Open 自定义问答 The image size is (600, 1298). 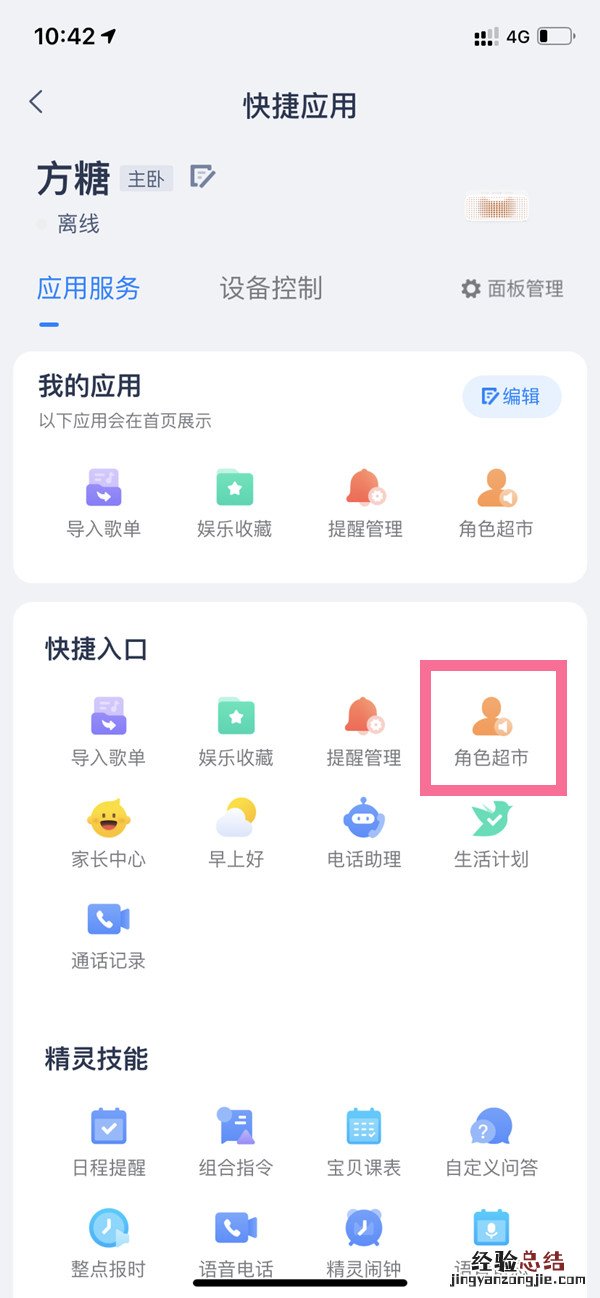coord(492,1141)
